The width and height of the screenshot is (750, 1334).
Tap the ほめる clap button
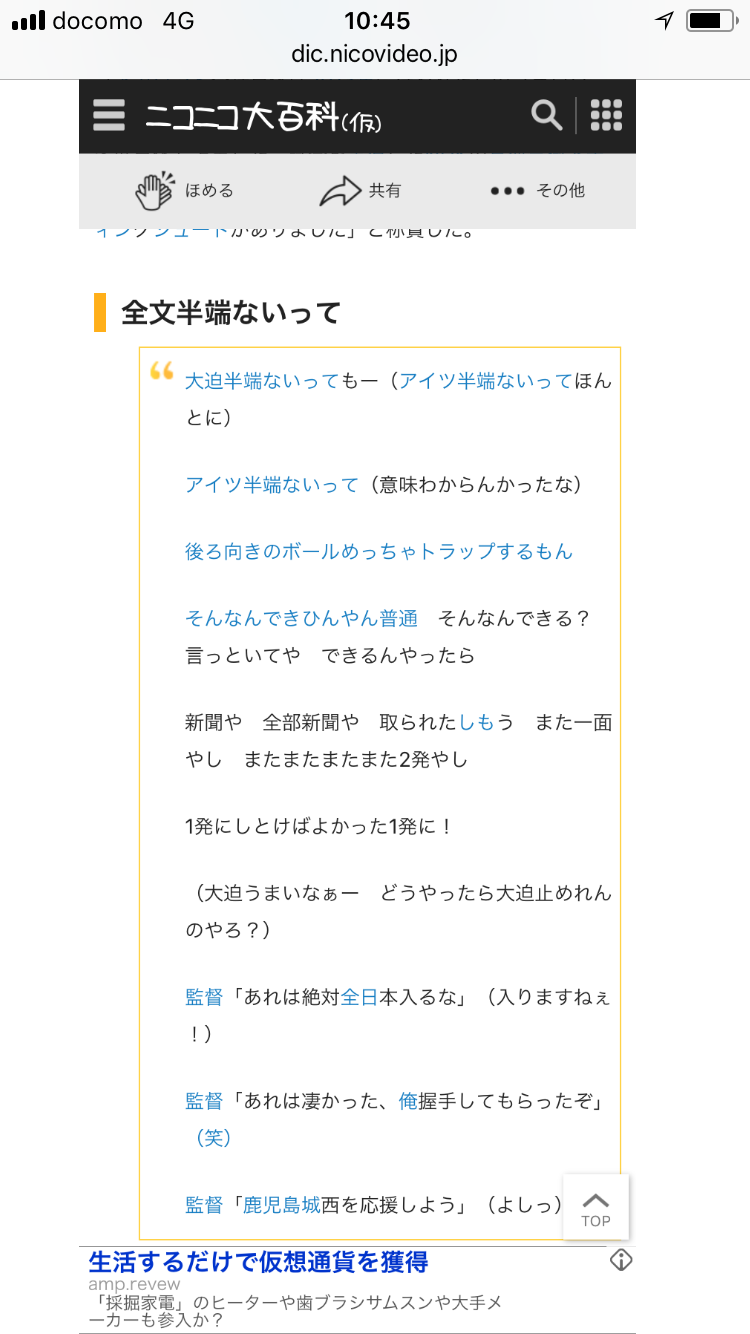click(183, 190)
